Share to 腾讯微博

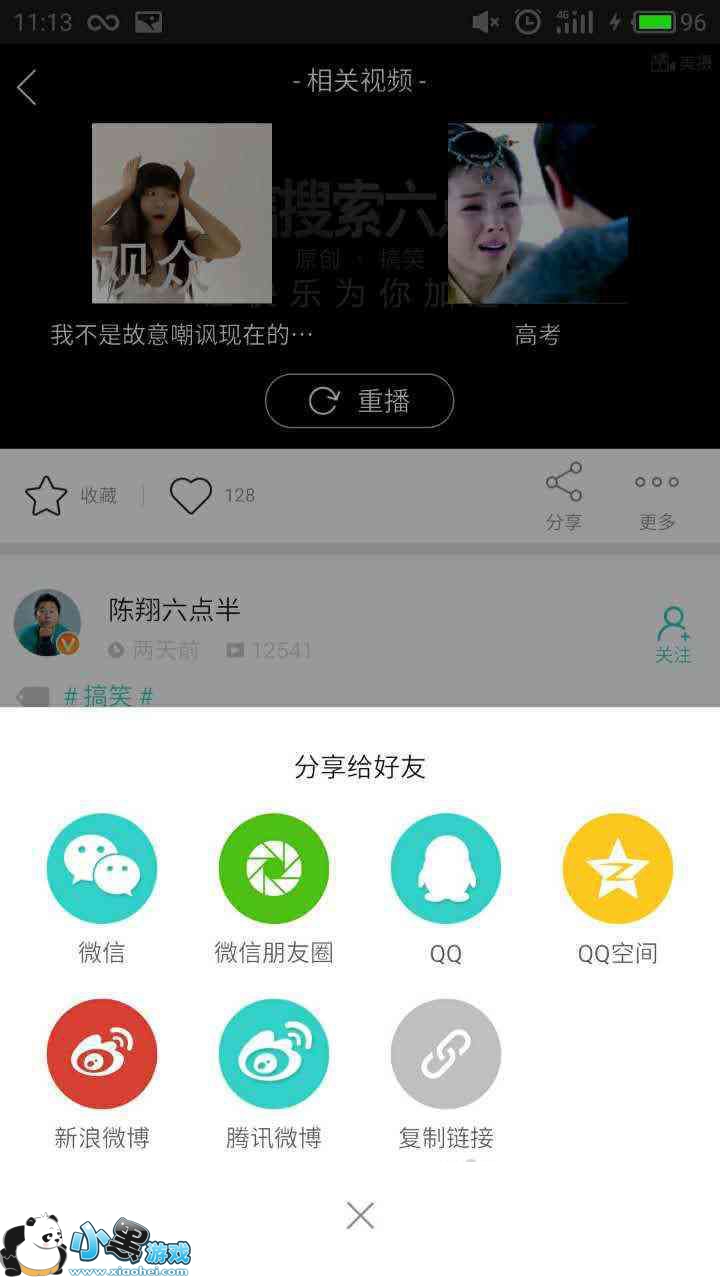pyautogui.click(x=273, y=1053)
